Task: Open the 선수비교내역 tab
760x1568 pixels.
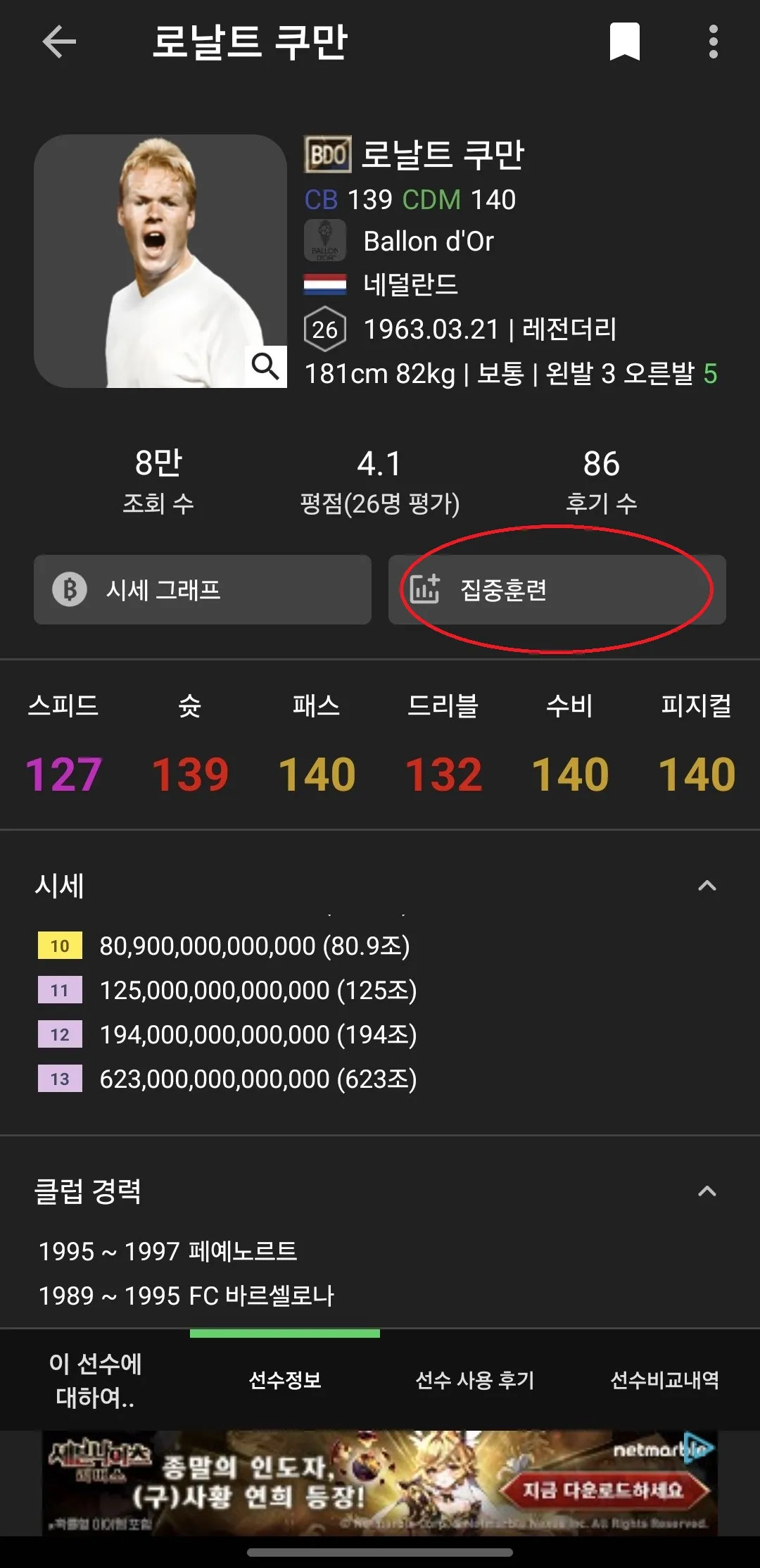Action: point(664,1380)
